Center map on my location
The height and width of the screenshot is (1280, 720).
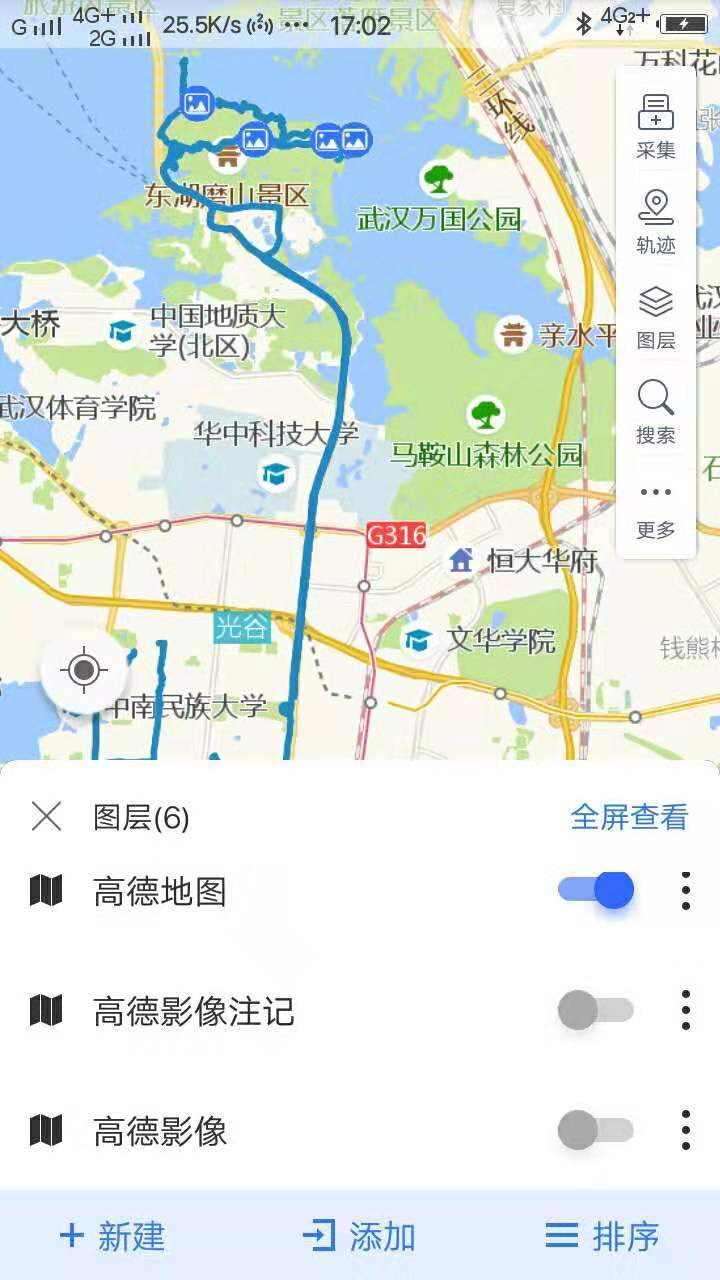tap(84, 670)
